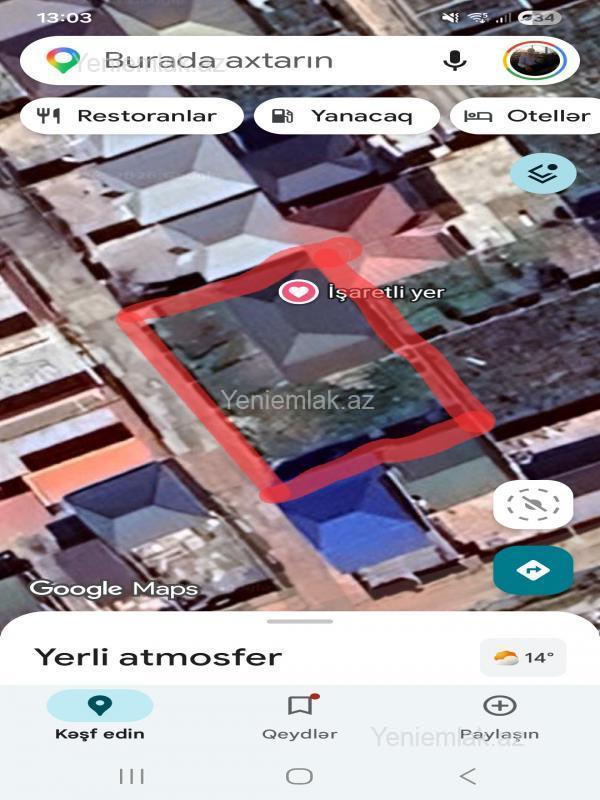
Task: Switch to the Kəşf edin tab
Action: pyautogui.click(x=100, y=717)
